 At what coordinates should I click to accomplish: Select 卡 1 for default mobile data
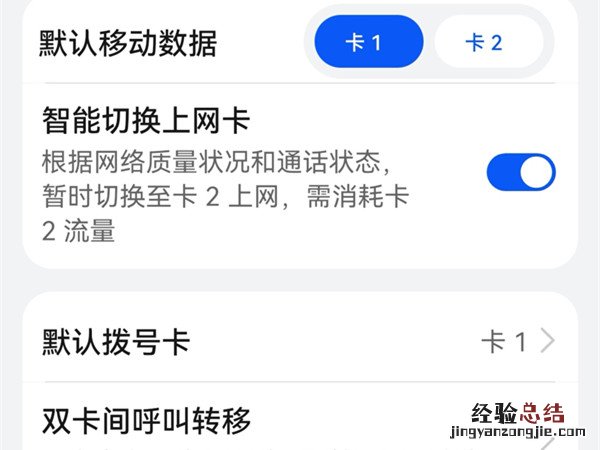(x=368, y=43)
